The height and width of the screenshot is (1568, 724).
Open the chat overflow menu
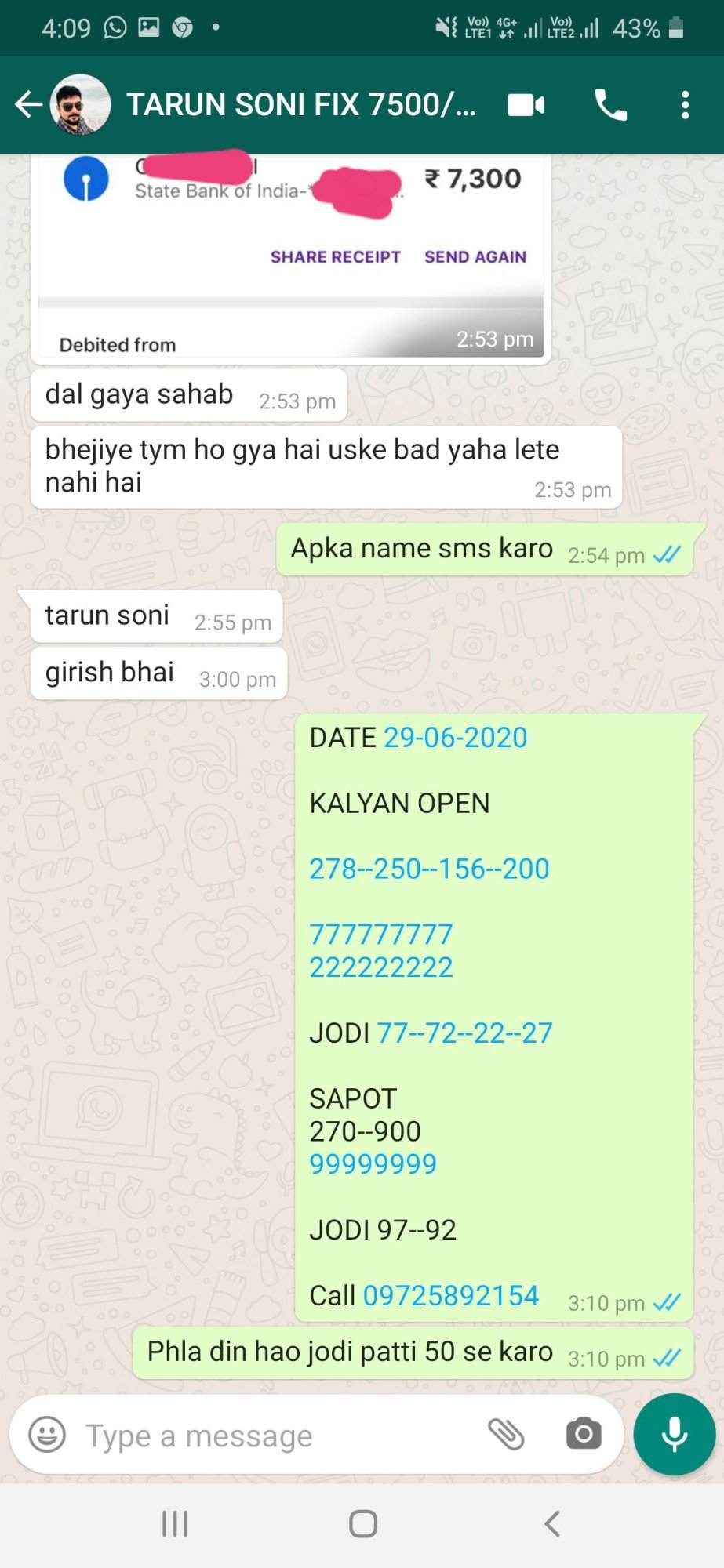685,104
